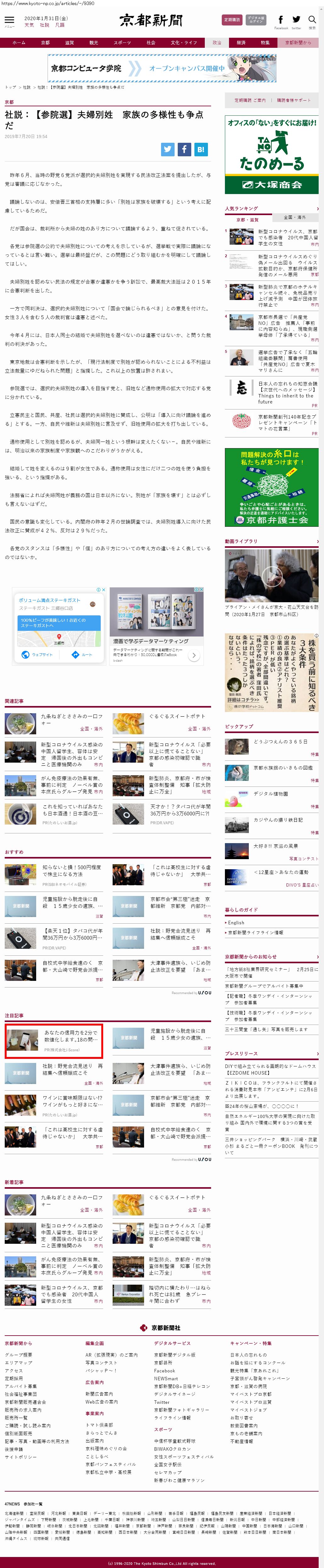Play the ブライアン・メイ video thumbnail
The width and height of the screenshot is (324, 1568).
pos(271,576)
